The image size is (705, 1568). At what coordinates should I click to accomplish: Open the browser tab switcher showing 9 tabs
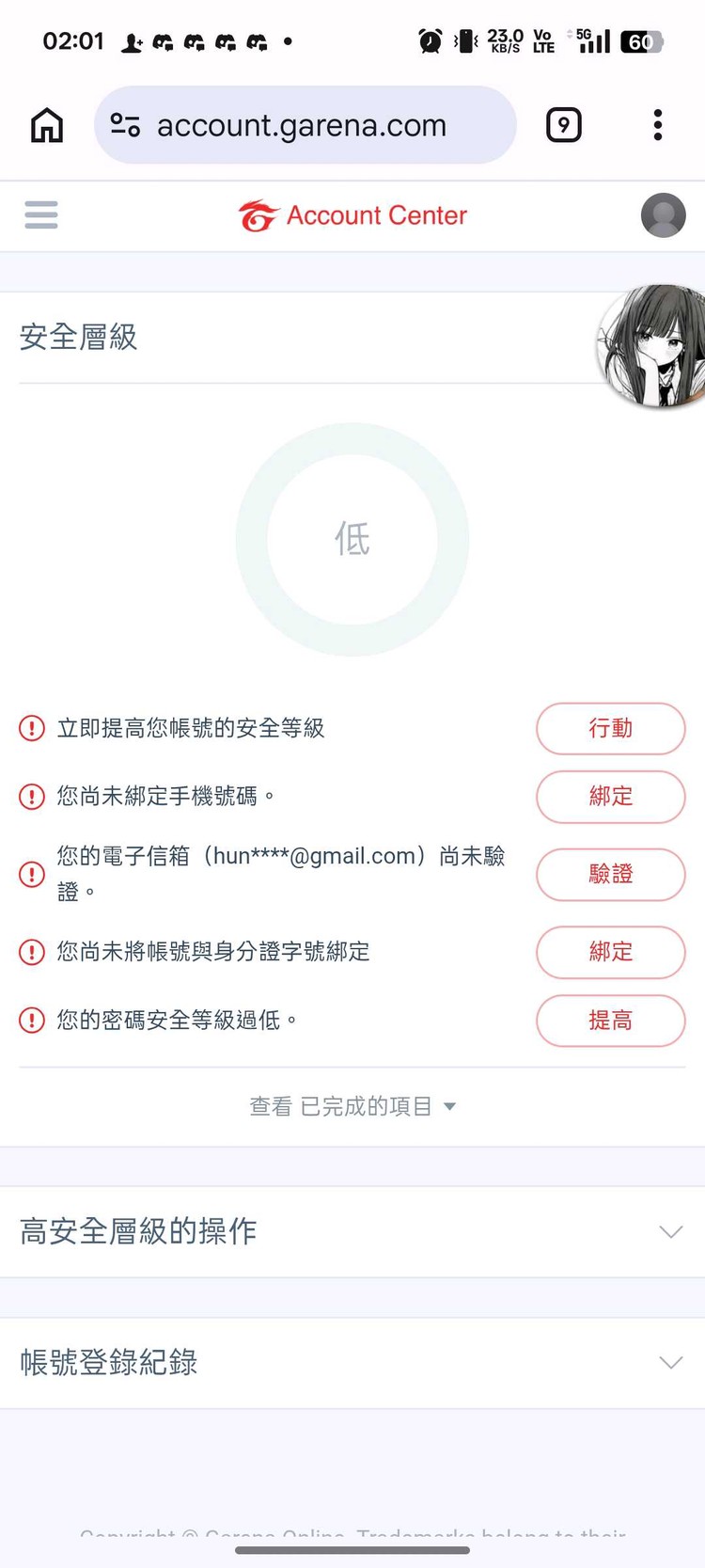(563, 123)
